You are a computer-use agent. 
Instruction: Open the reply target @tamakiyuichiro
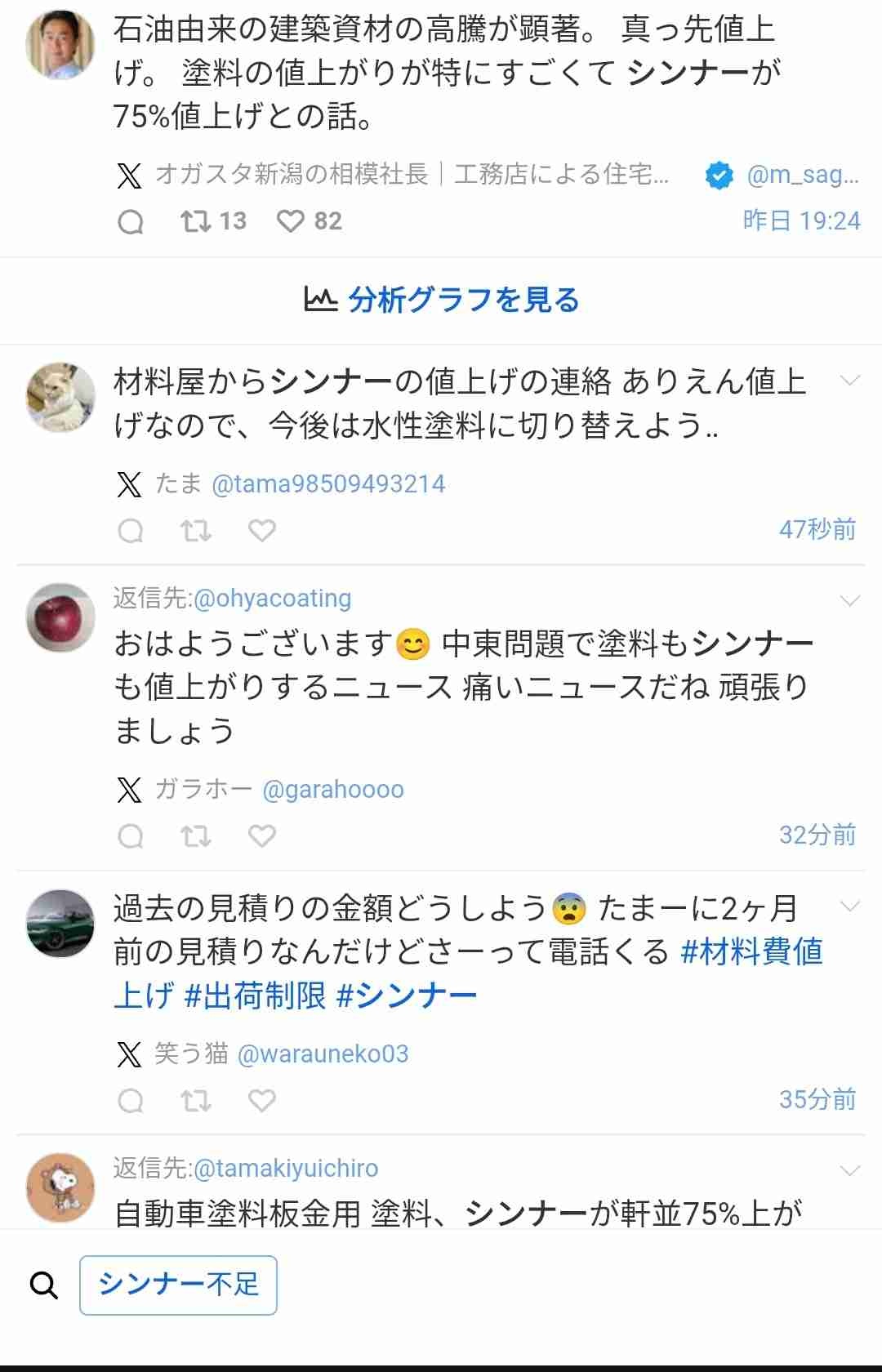coord(286,1169)
